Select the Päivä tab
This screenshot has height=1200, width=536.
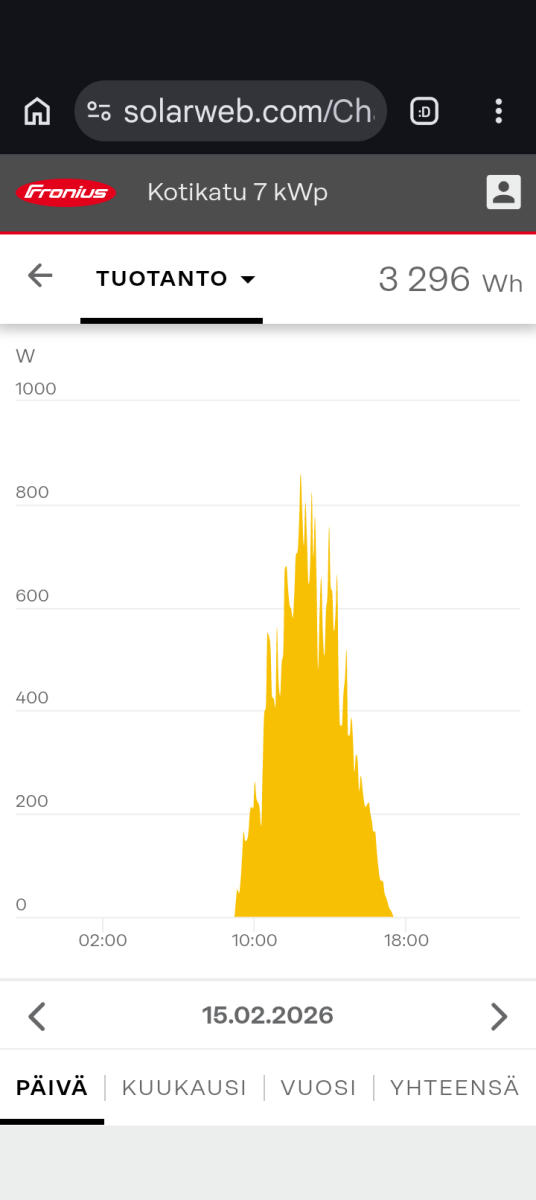click(x=52, y=1088)
